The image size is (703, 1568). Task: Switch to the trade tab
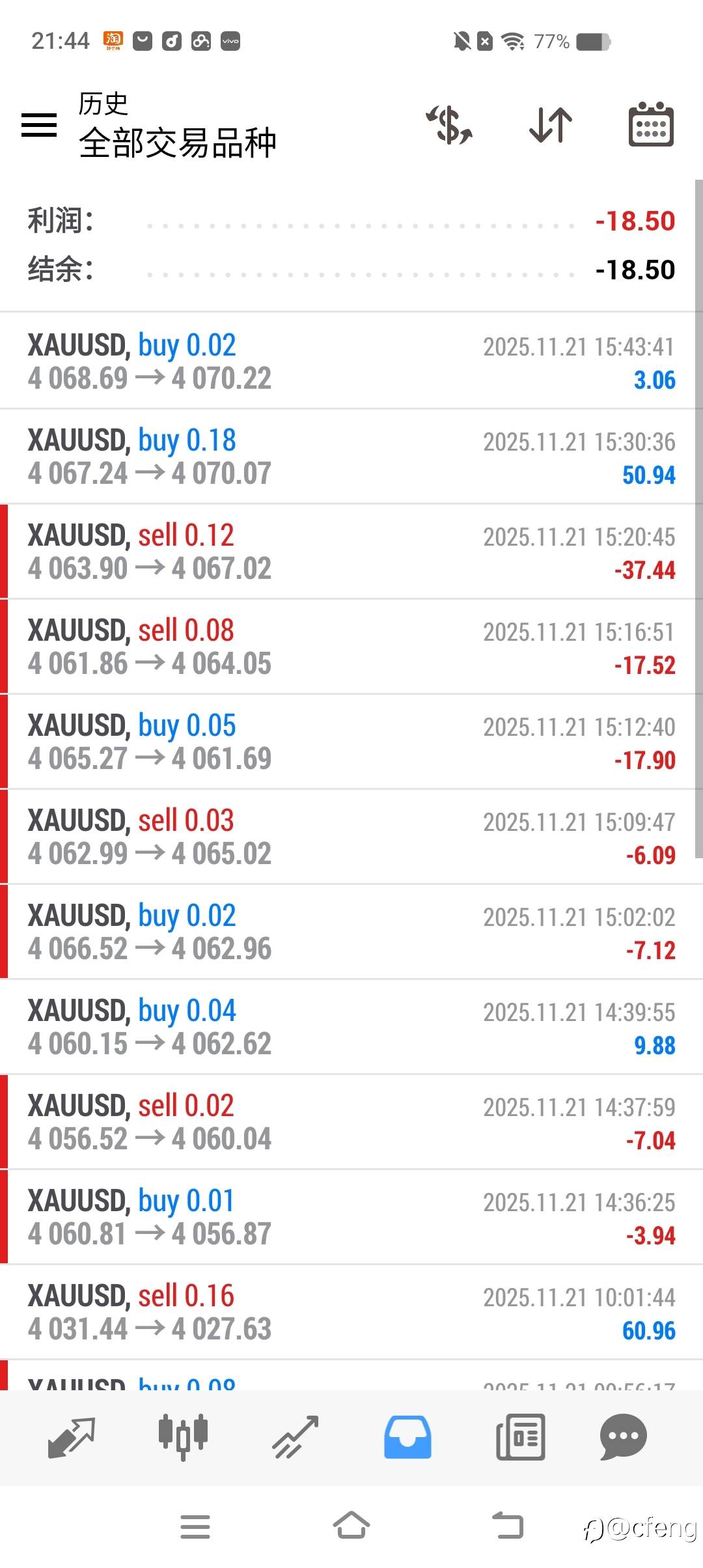pos(295,1436)
